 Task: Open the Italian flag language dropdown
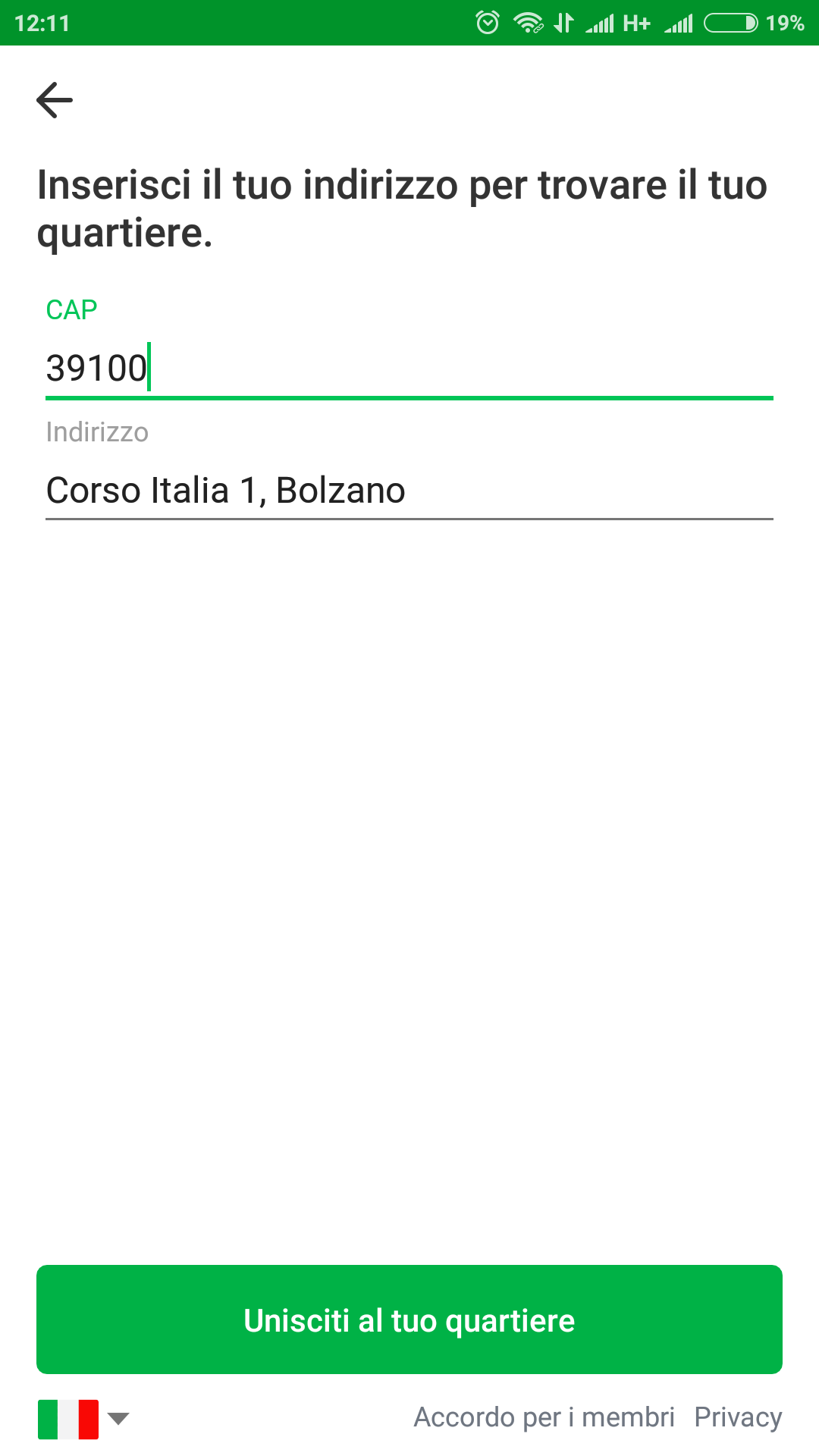pyautogui.click(x=83, y=1419)
